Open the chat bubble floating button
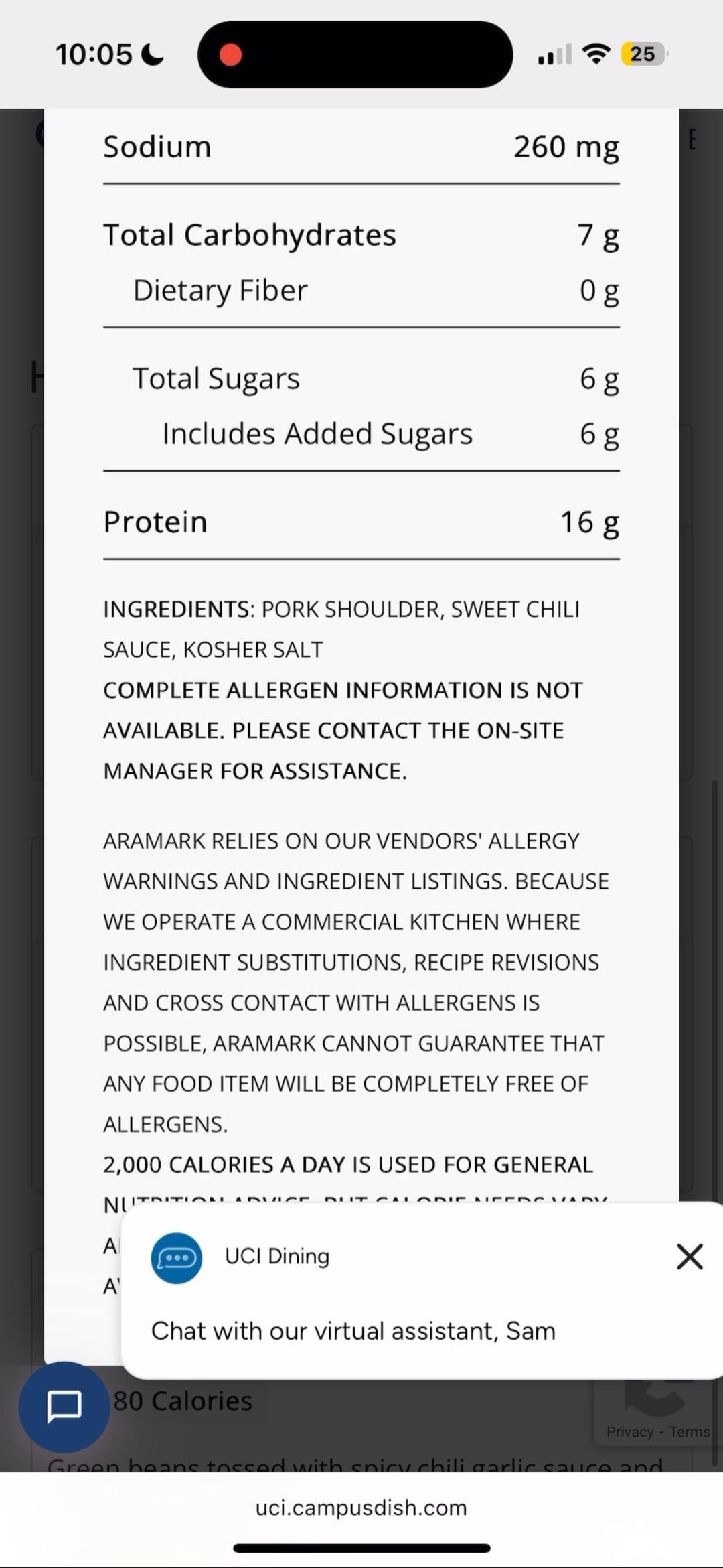The height and width of the screenshot is (1568, 723). pyautogui.click(x=64, y=1406)
